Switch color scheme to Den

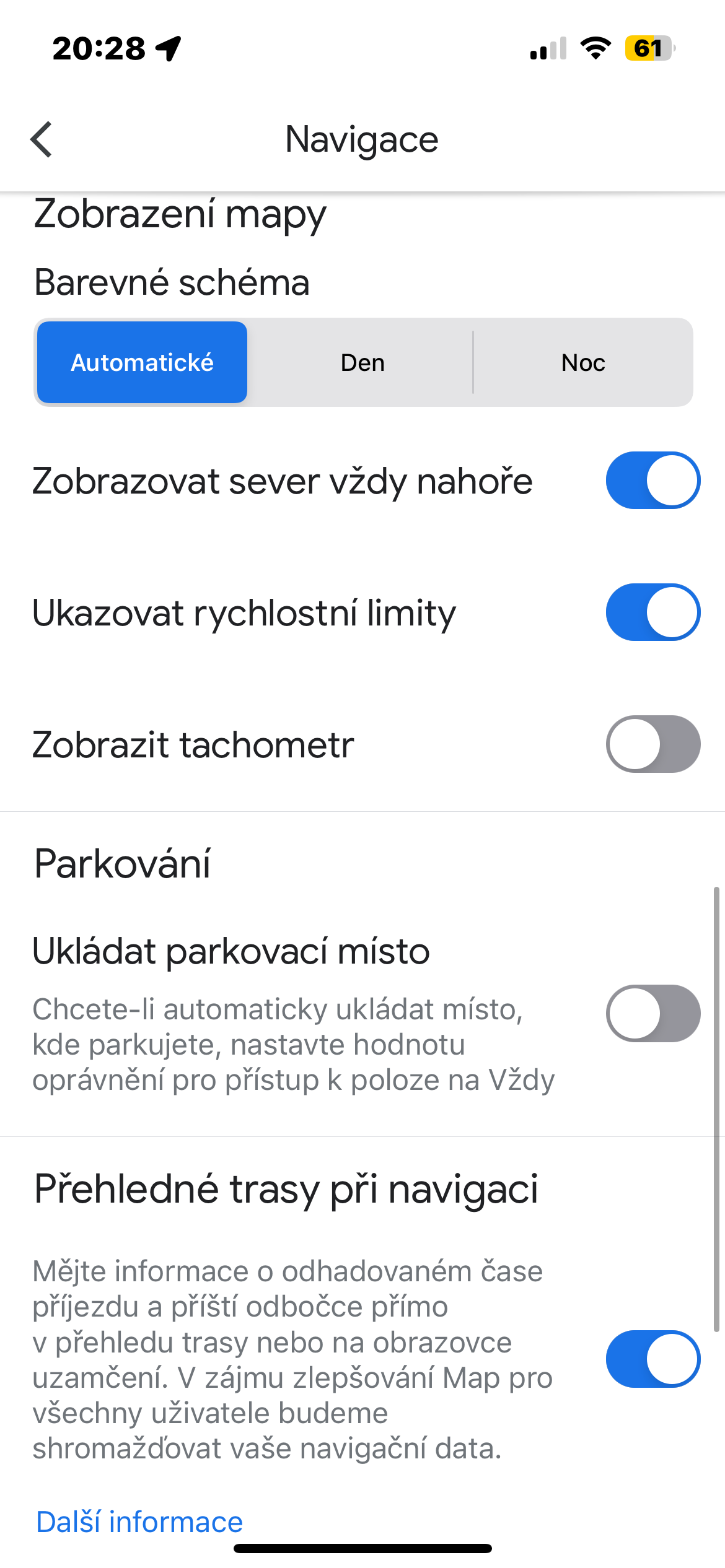[362, 362]
